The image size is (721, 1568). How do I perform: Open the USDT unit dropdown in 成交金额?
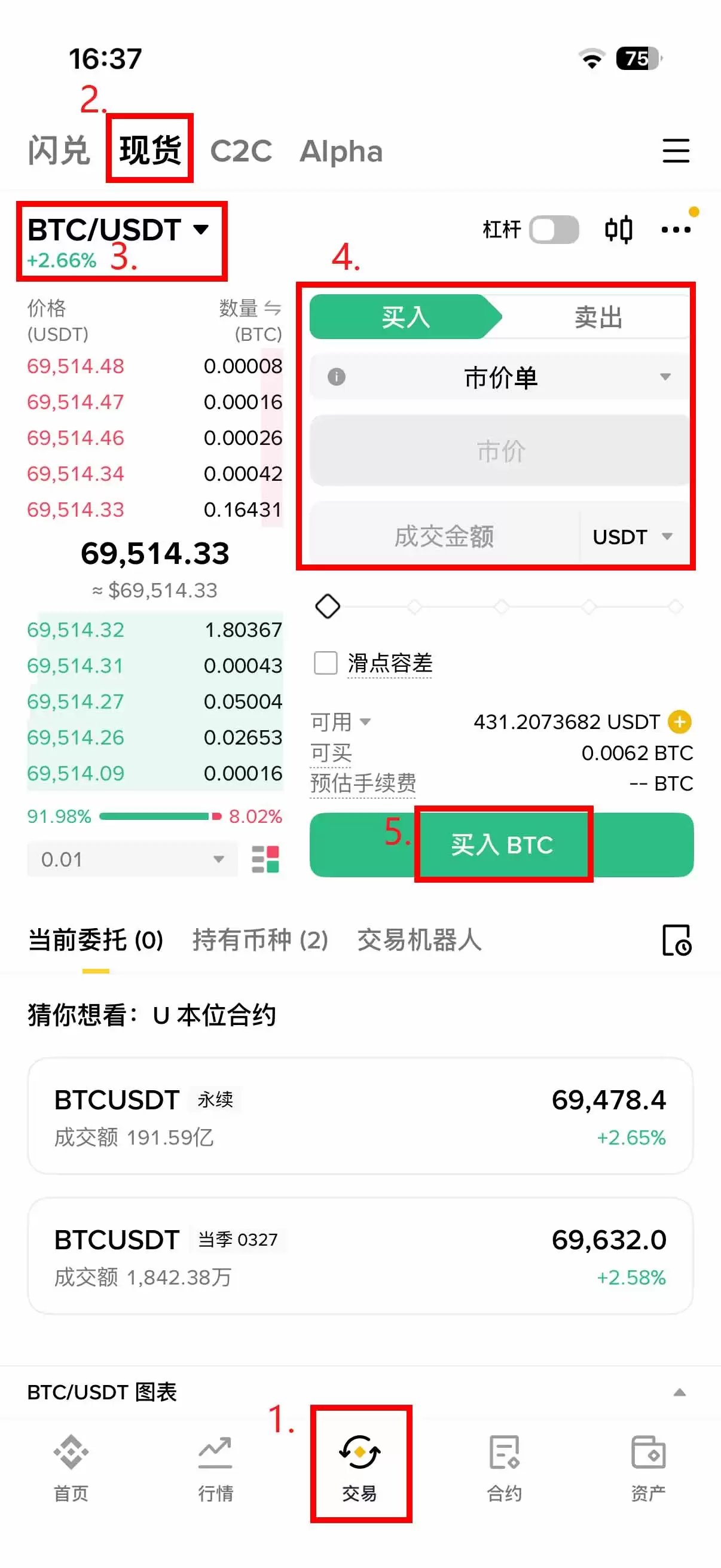tap(632, 536)
